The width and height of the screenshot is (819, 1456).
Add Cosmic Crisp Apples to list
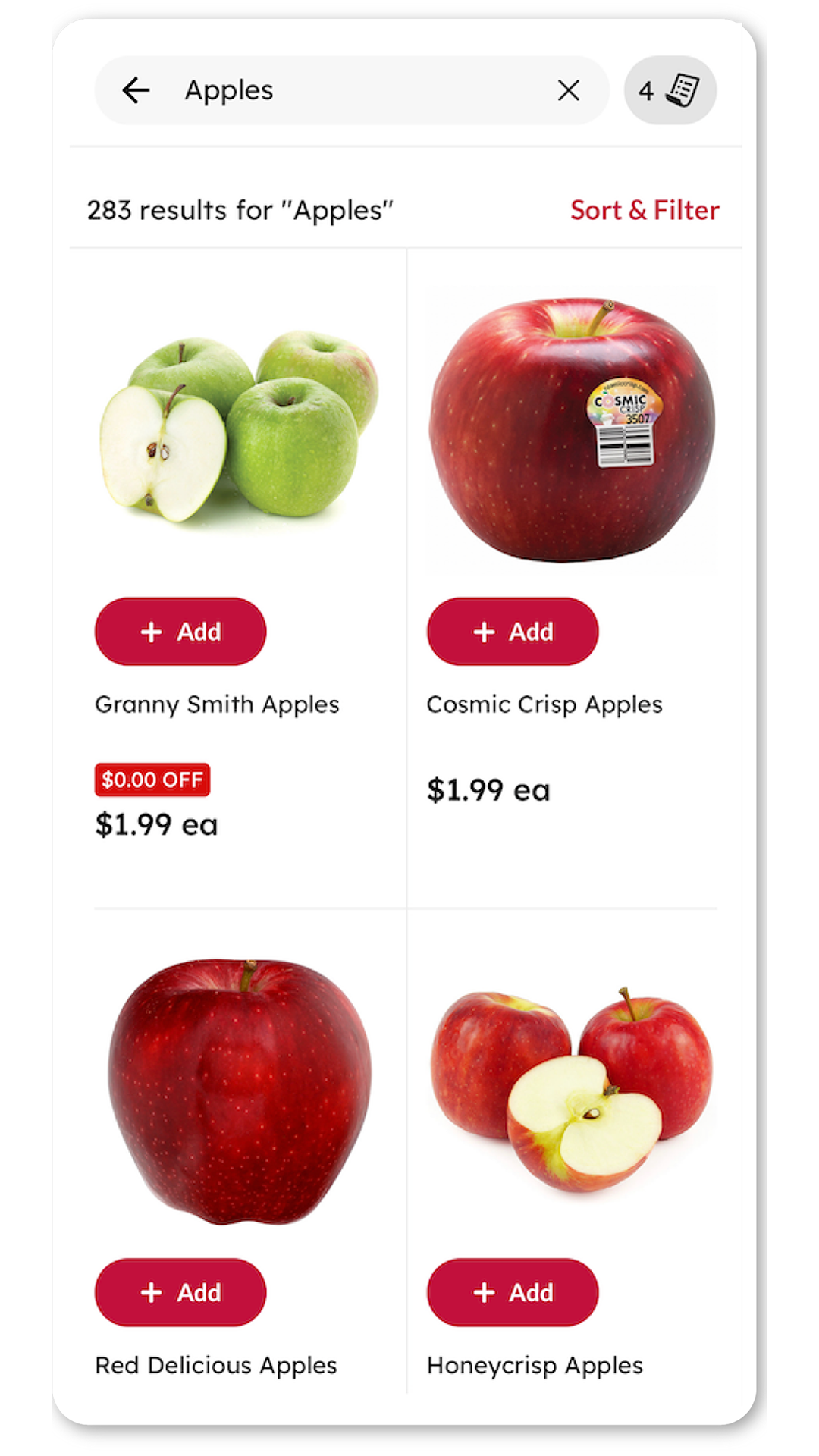coord(513,631)
